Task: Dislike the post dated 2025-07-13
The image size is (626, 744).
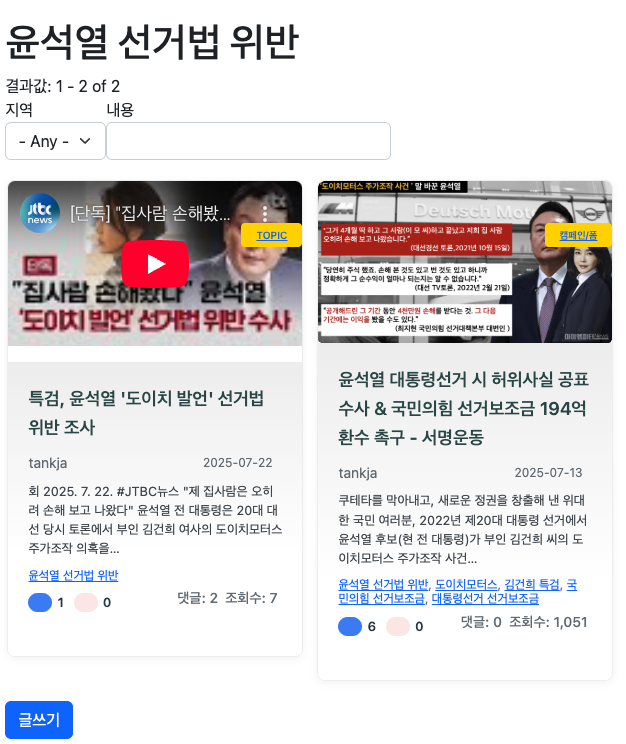Action: [398, 626]
